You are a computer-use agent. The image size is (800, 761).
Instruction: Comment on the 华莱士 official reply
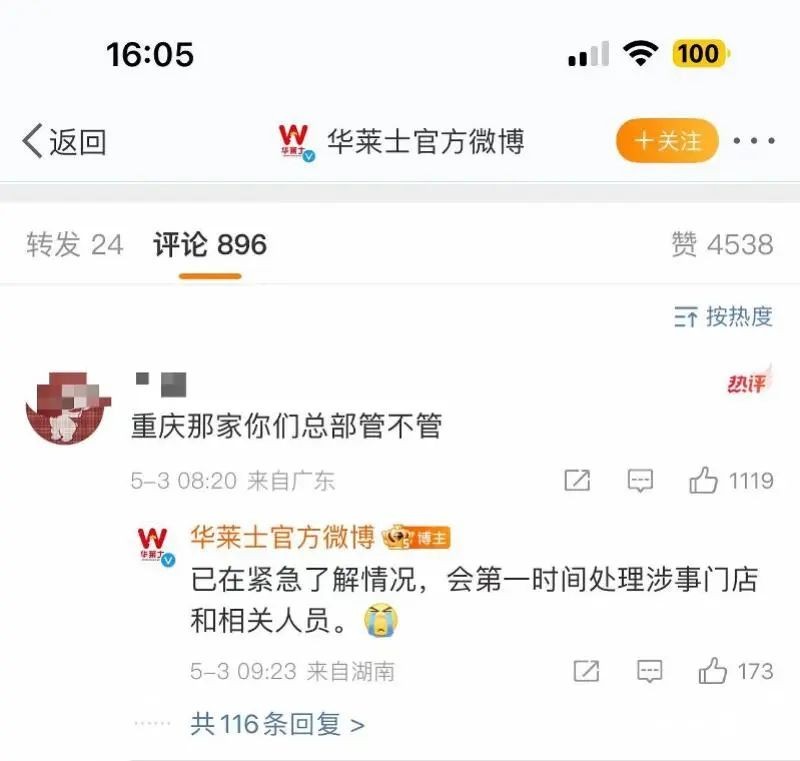pyautogui.click(x=649, y=670)
